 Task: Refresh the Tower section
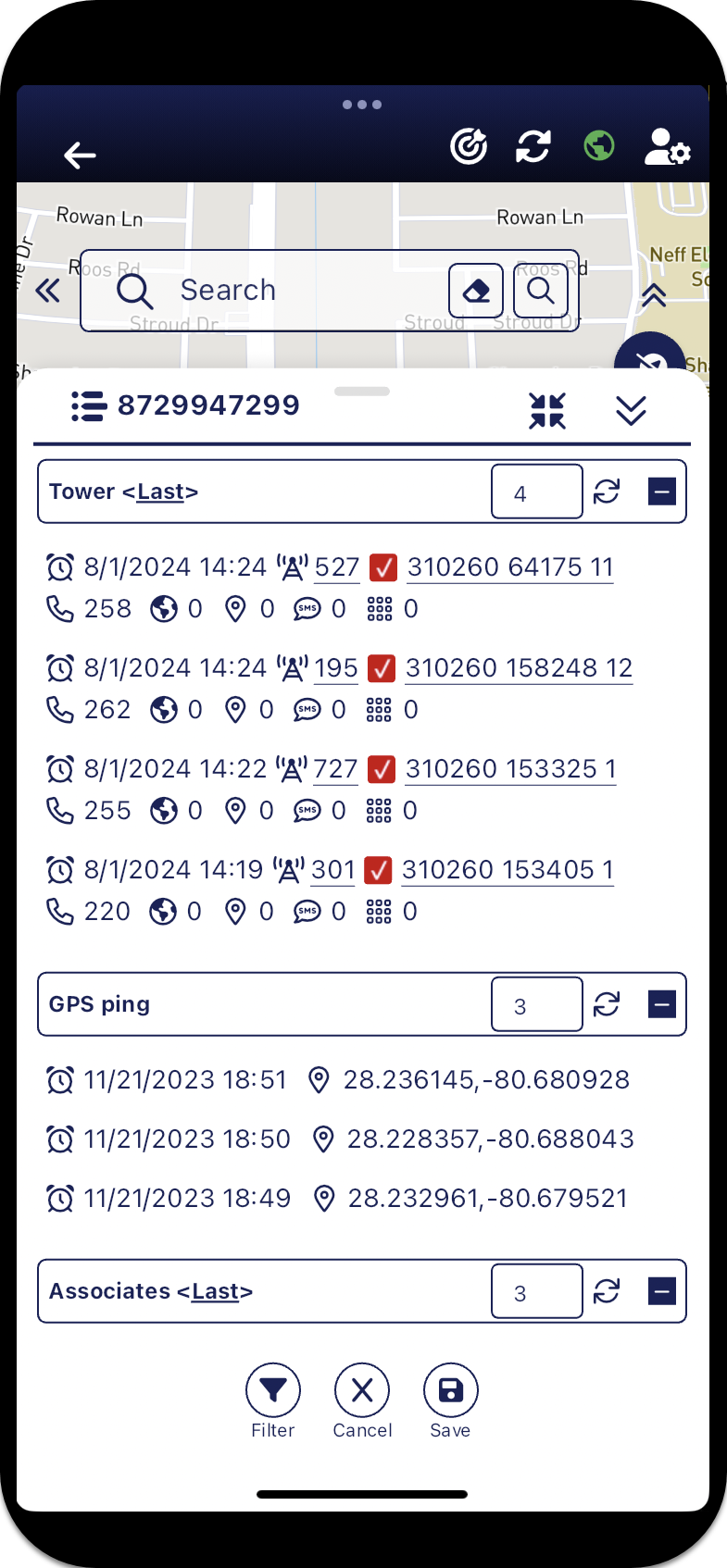[607, 492]
